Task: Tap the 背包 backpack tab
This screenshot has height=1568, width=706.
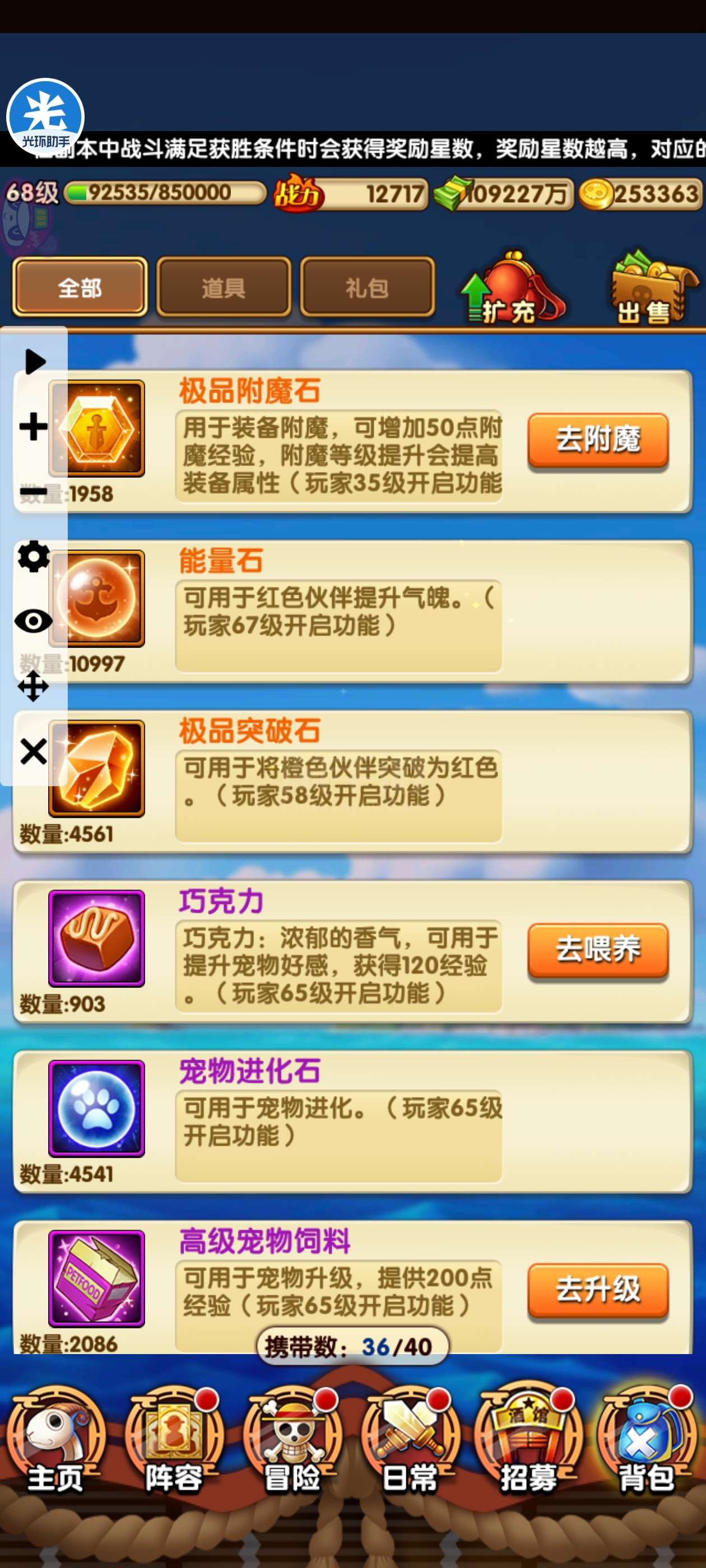Action: point(647,1441)
